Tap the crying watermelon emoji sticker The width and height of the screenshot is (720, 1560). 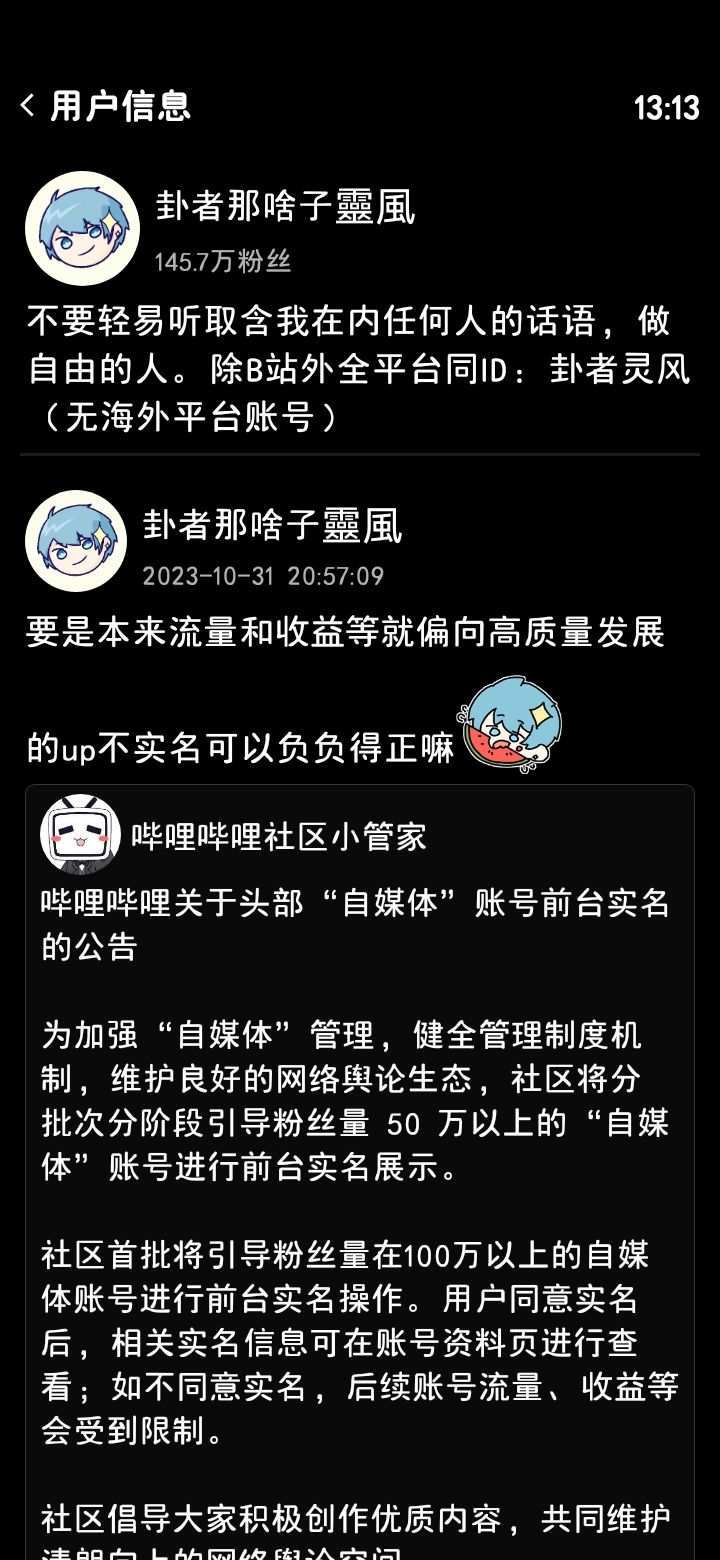(510, 722)
